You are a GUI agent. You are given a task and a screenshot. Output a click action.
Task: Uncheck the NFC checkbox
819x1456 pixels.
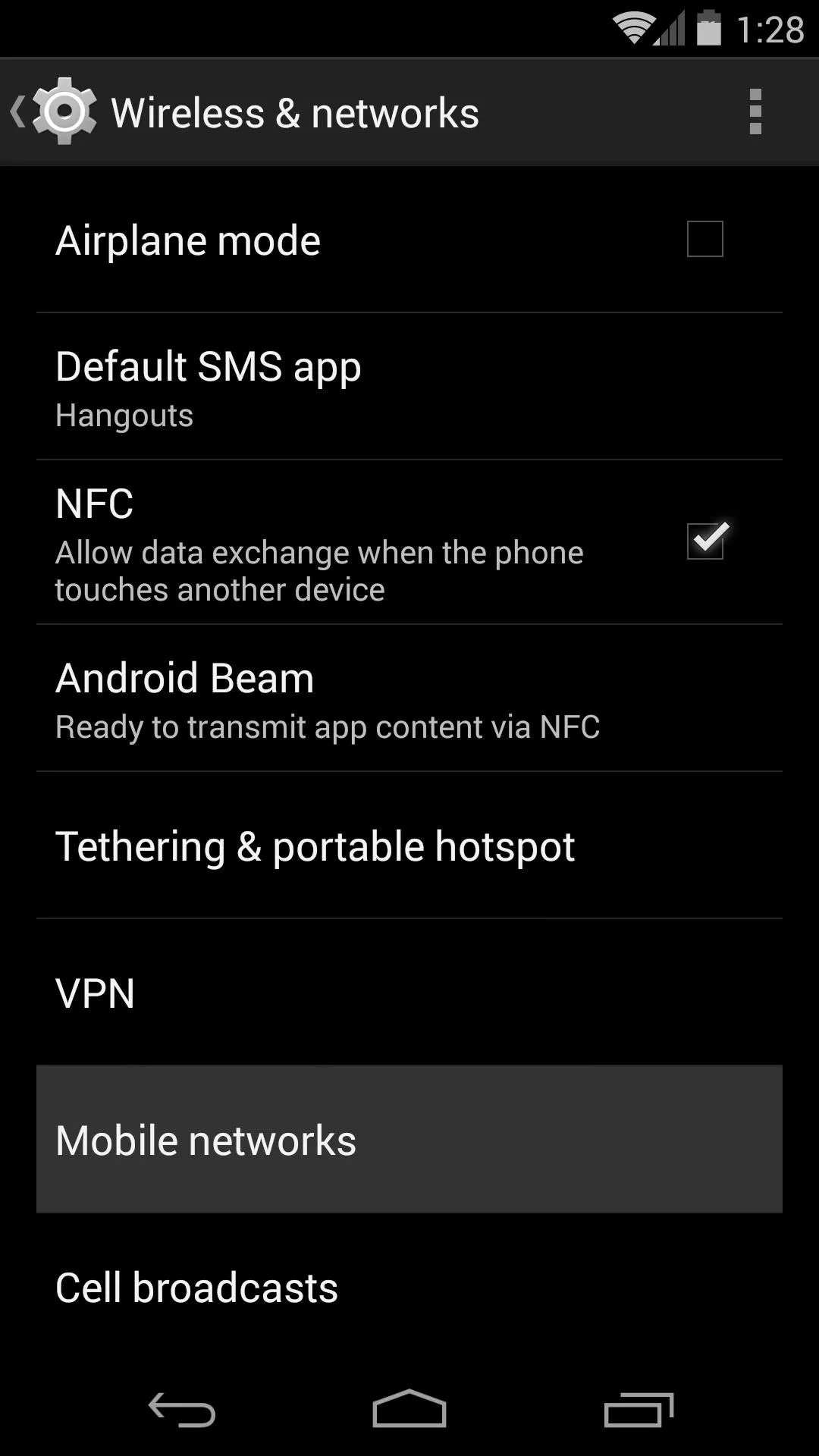coord(706,540)
